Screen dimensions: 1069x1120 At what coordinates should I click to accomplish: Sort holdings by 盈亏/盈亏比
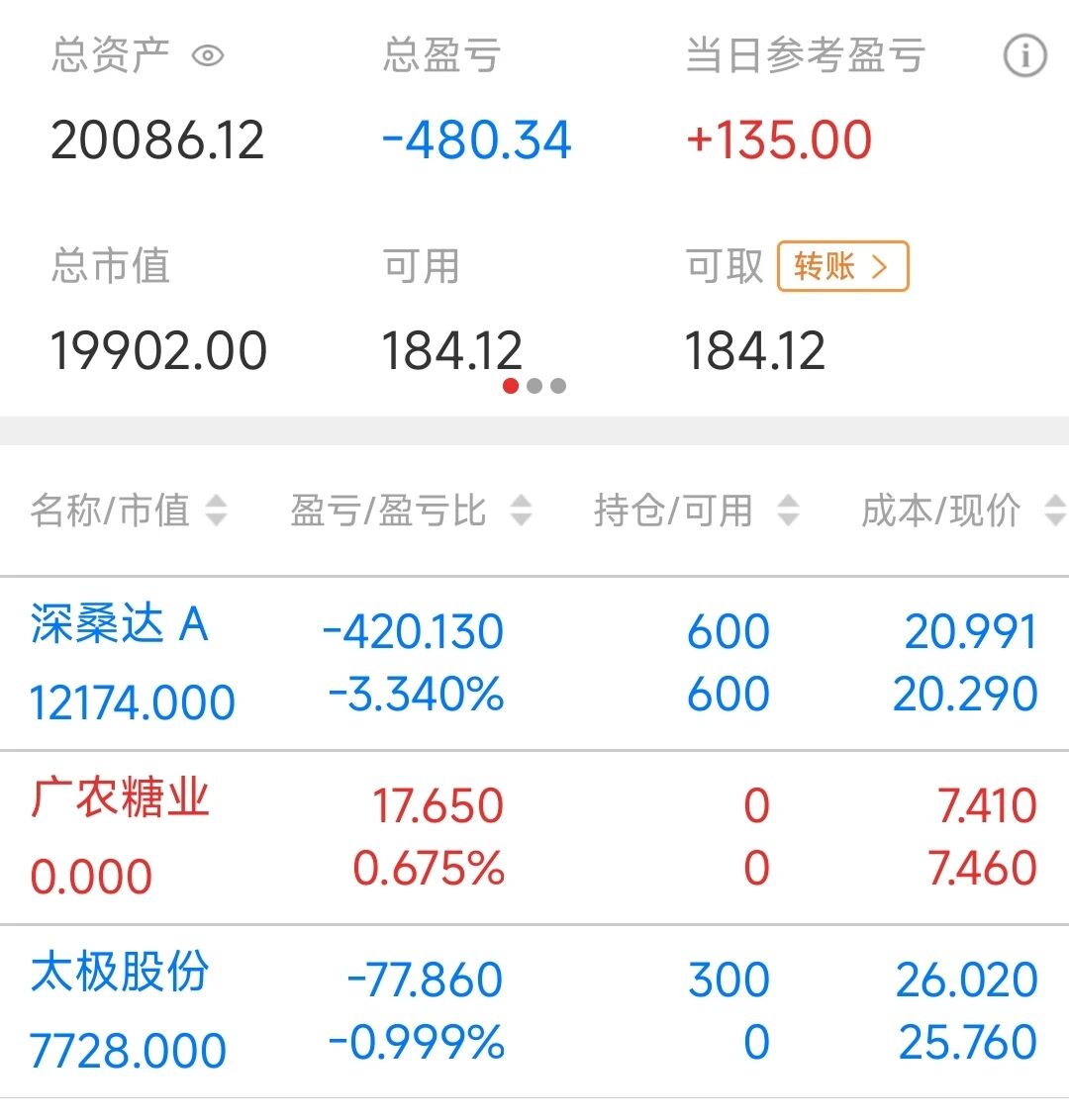click(x=411, y=510)
